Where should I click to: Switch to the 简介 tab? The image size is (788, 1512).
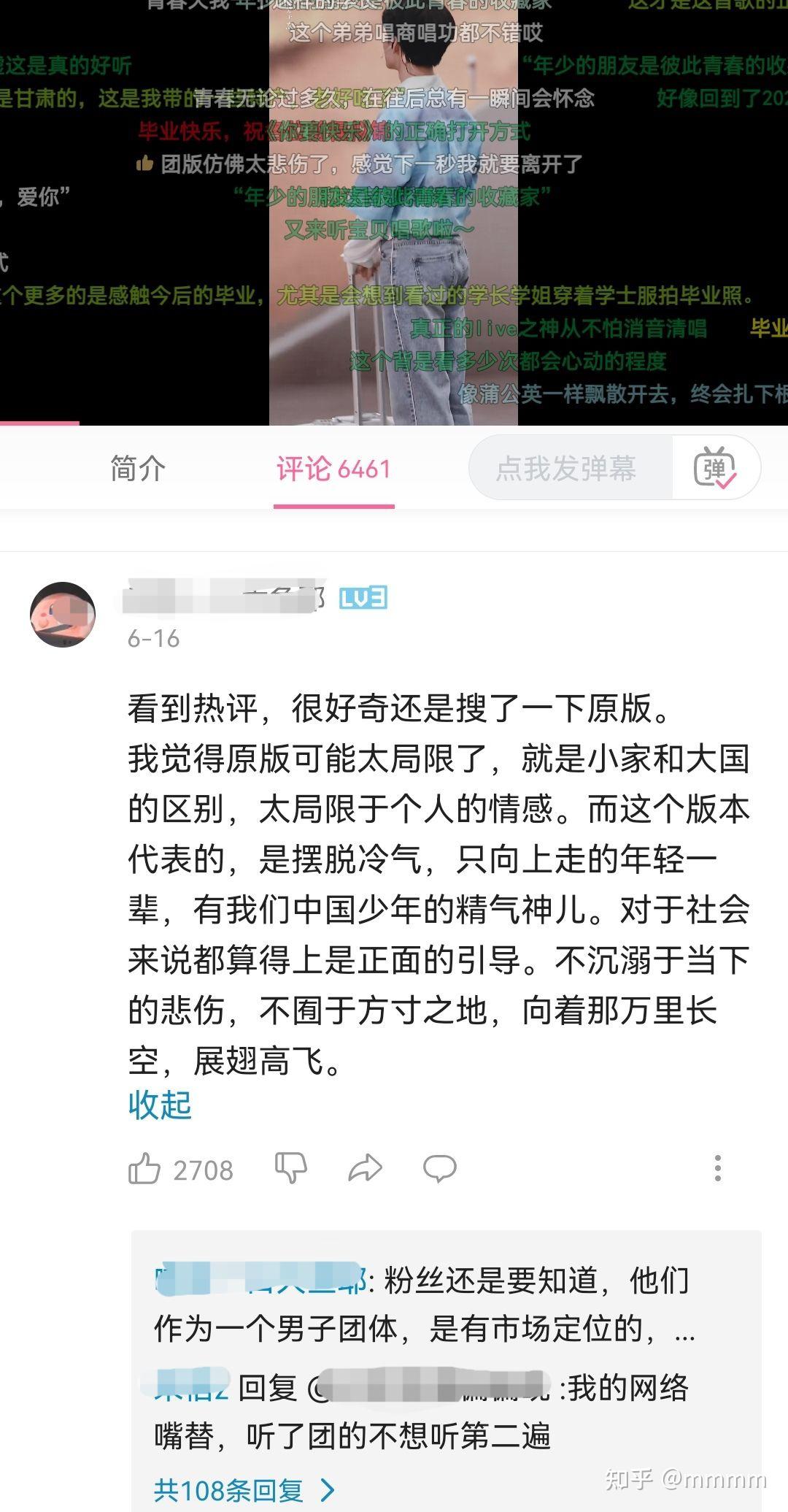pos(138,468)
